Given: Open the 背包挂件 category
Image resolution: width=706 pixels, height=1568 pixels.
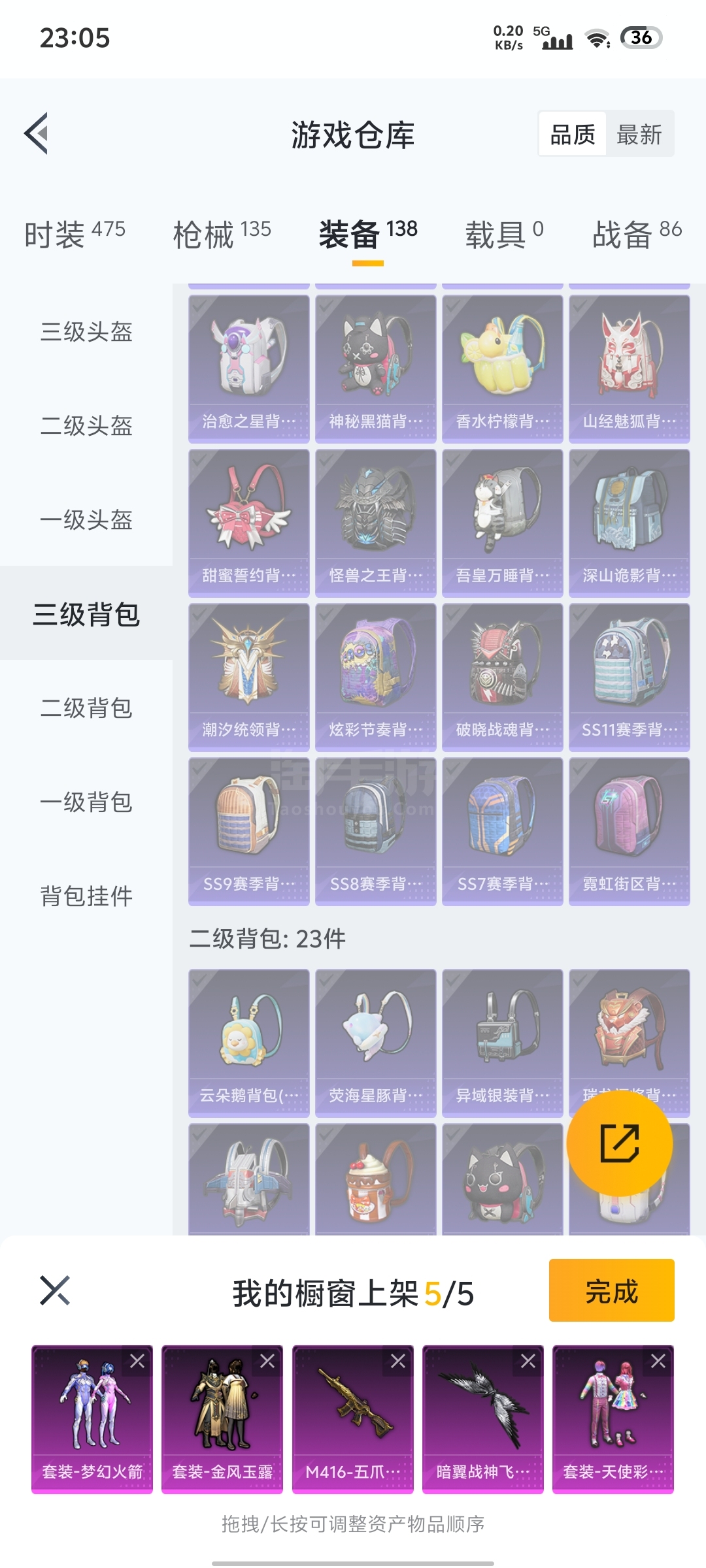Looking at the screenshot, I should tap(86, 896).
